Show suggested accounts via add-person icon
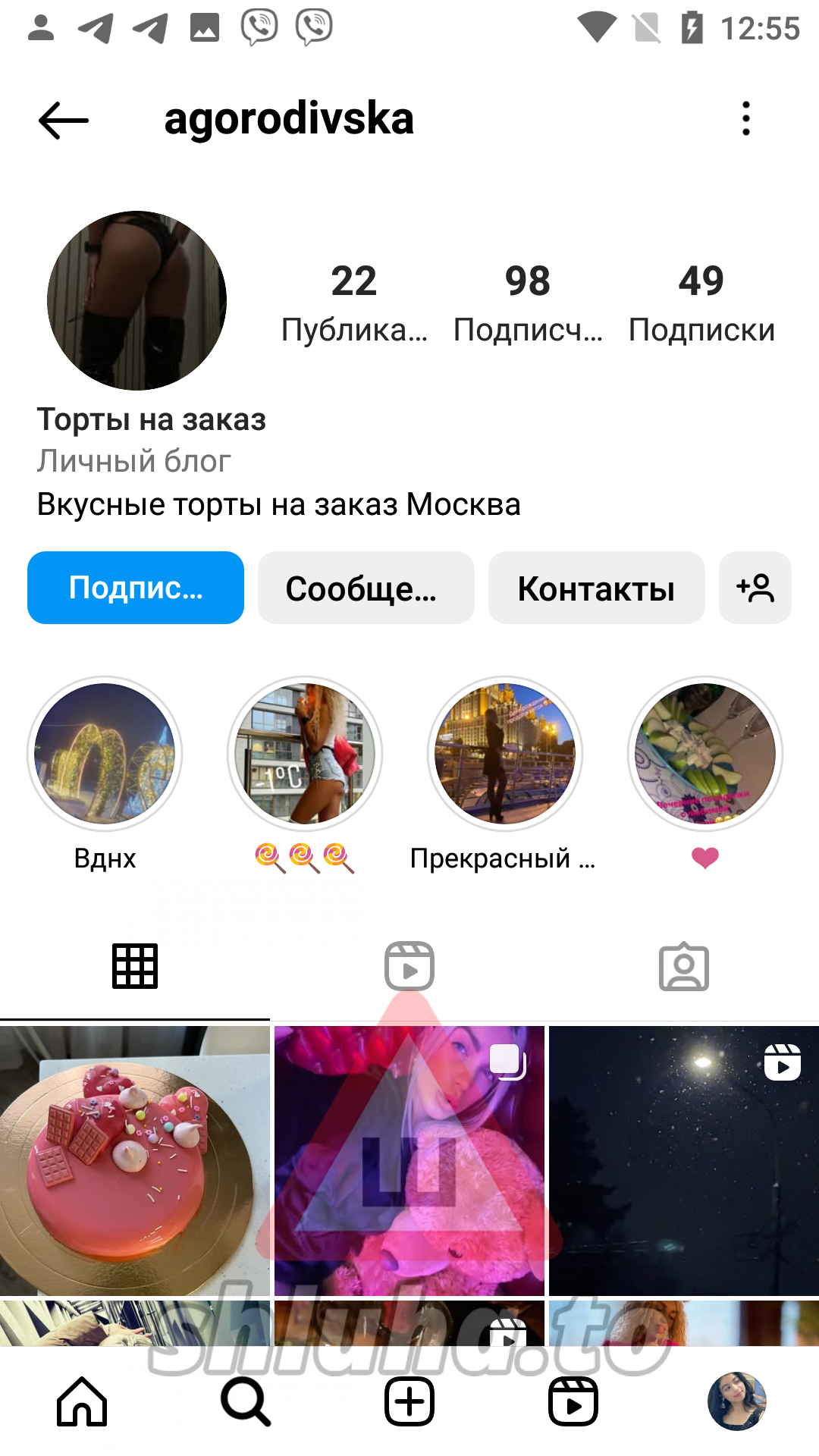This screenshot has width=819, height=1456. 755,588
